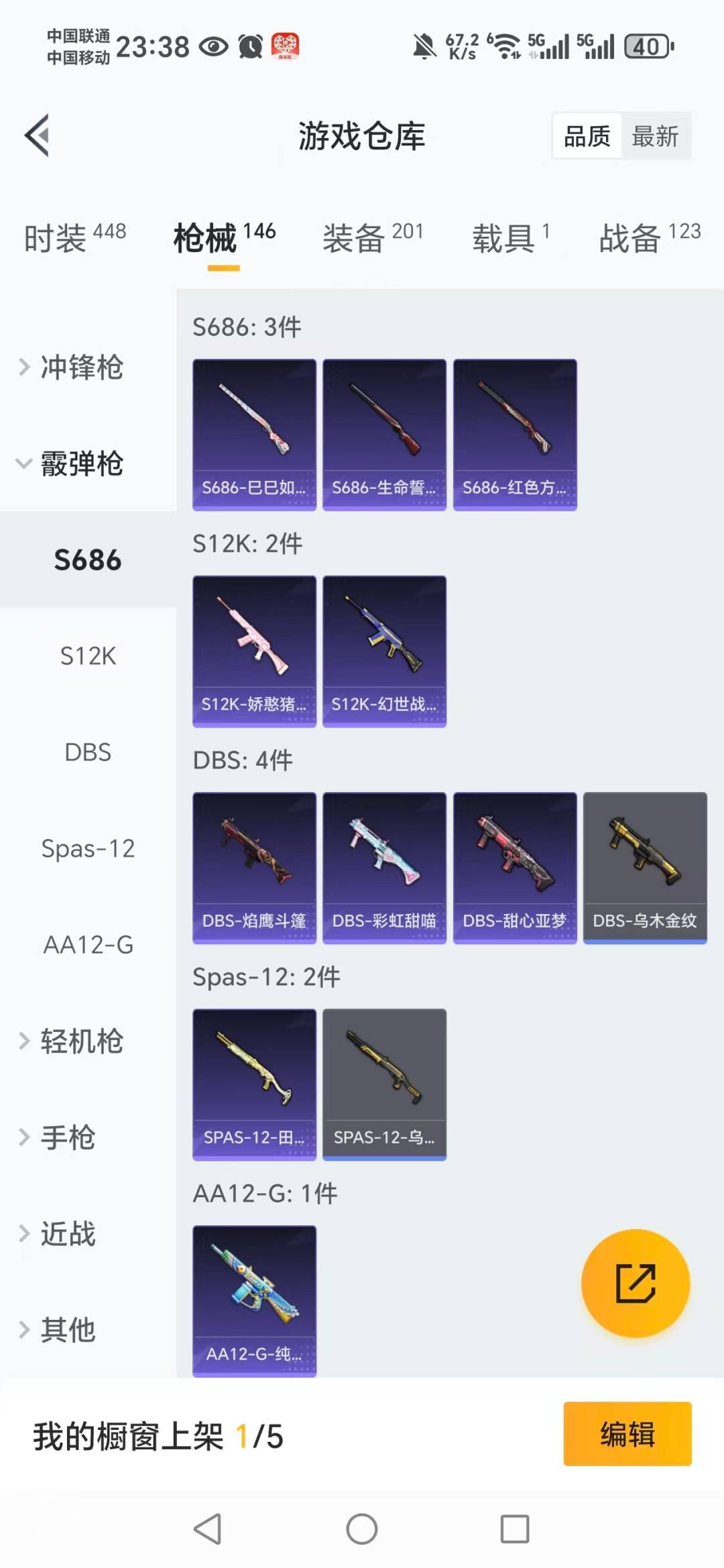Viewport: 724px width, 1568px height.
Task: Click the back arrow to leave 游戏仓库
Action: click(x=38, y=134)
